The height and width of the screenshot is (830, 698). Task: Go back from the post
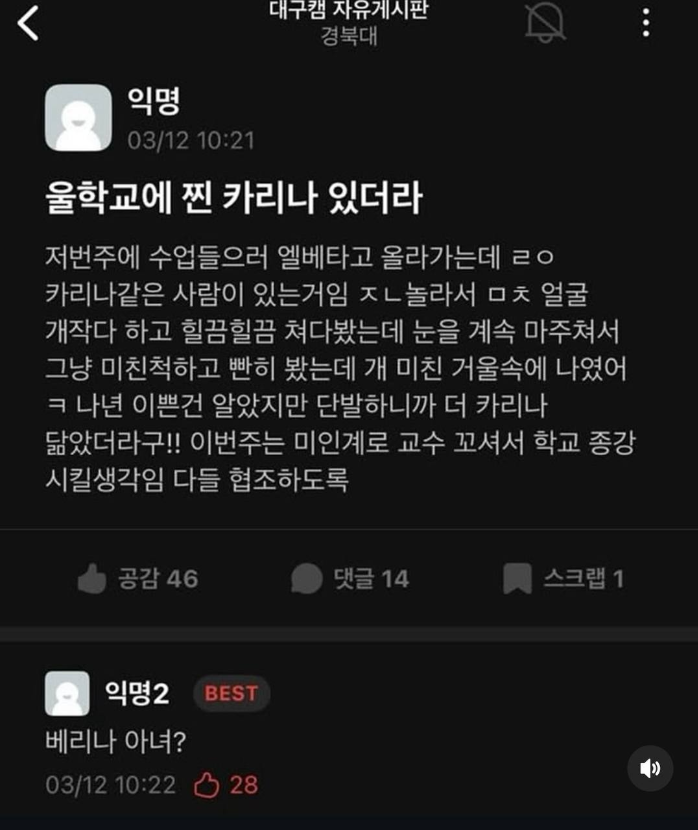28,22
